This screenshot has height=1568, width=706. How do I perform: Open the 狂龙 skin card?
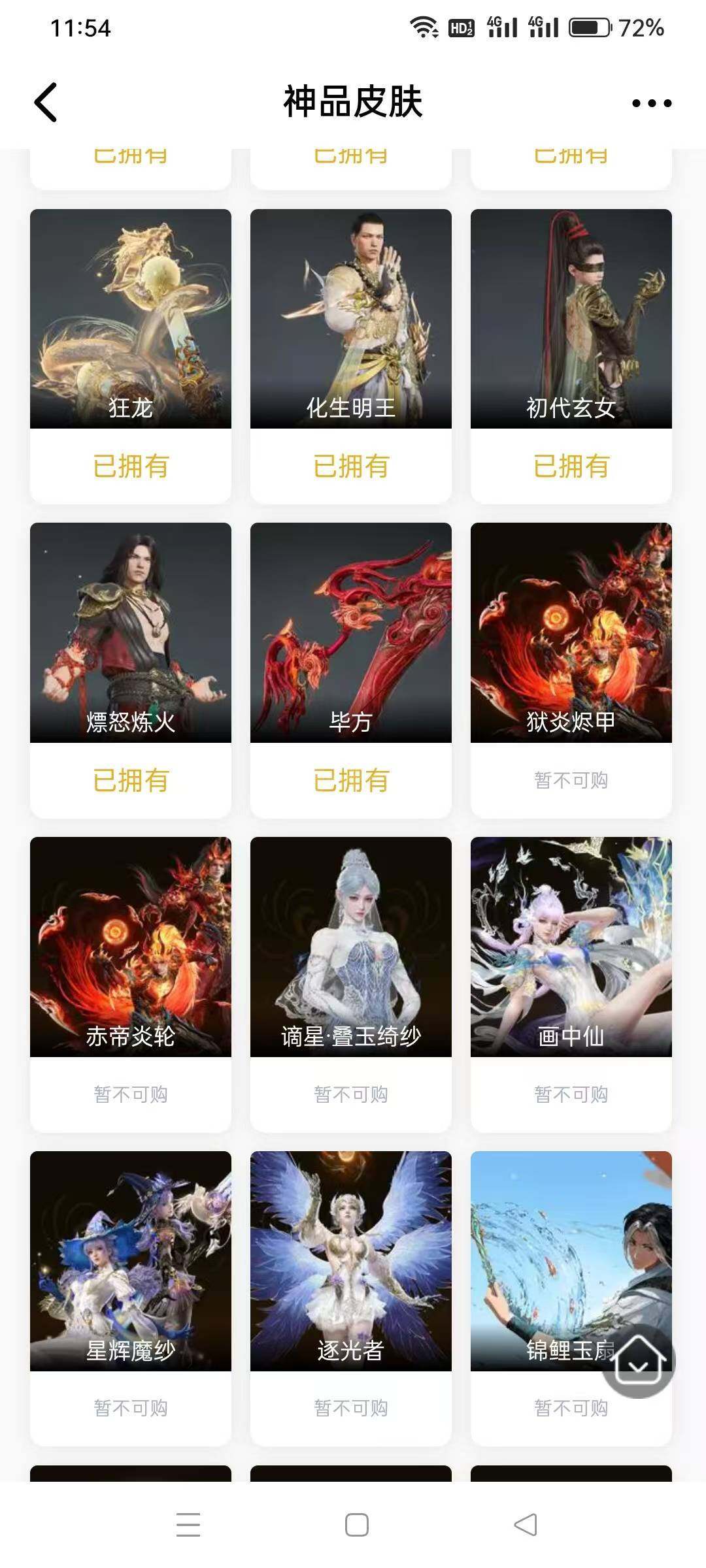131,356
